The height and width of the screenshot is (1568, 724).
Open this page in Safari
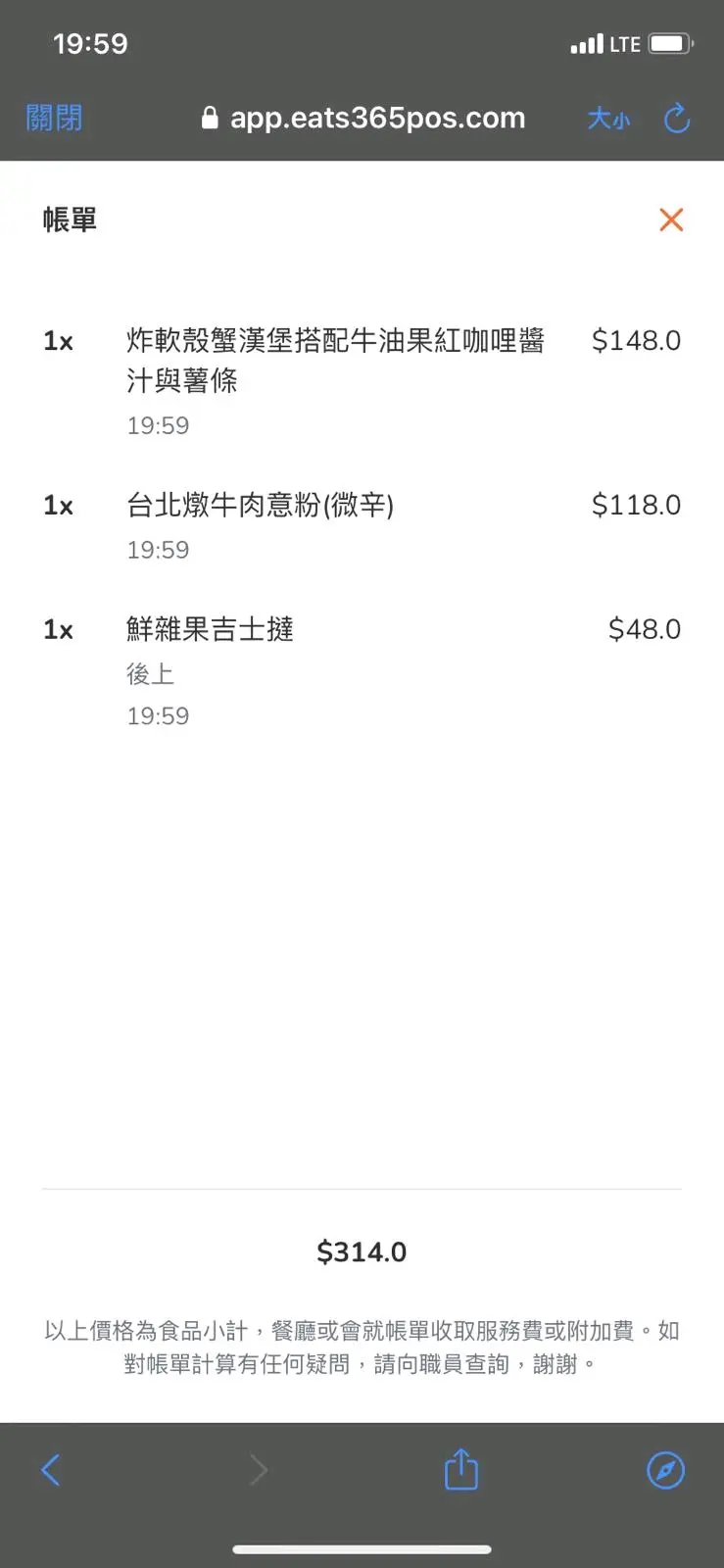click(665, 1469)
